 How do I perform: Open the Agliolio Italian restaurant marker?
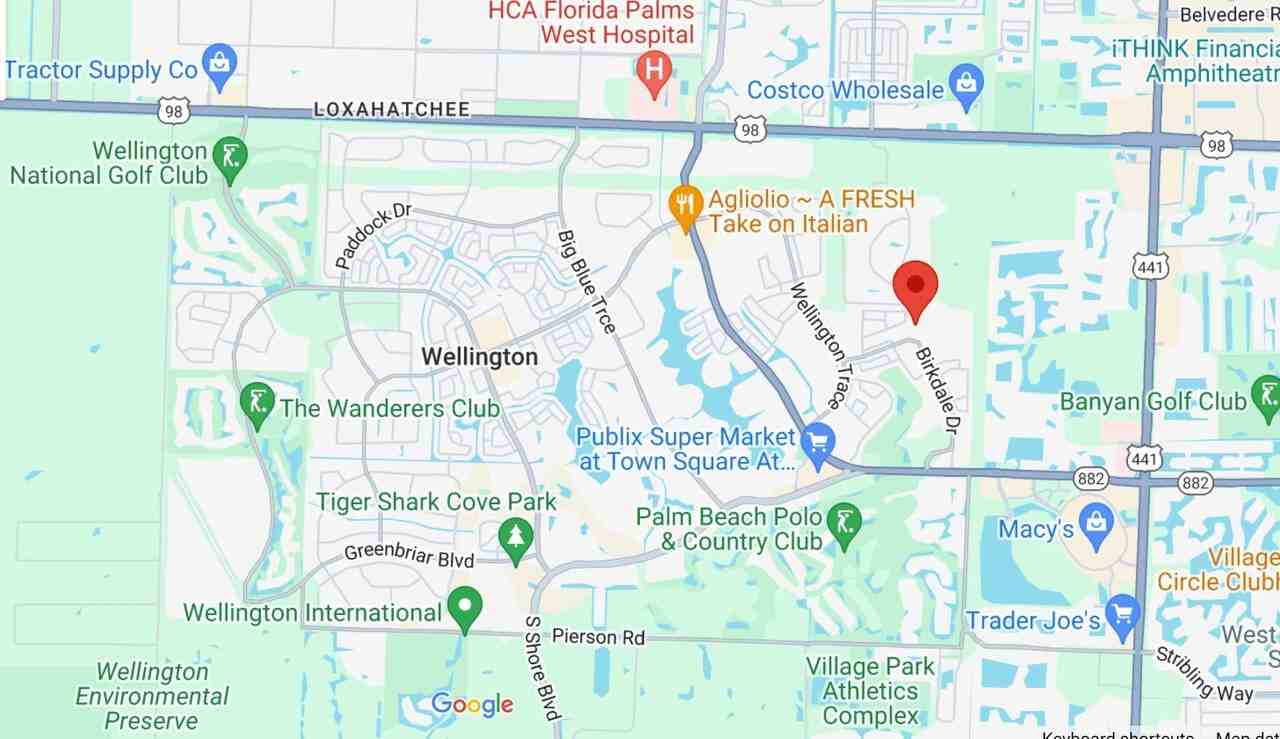(684, 205)
